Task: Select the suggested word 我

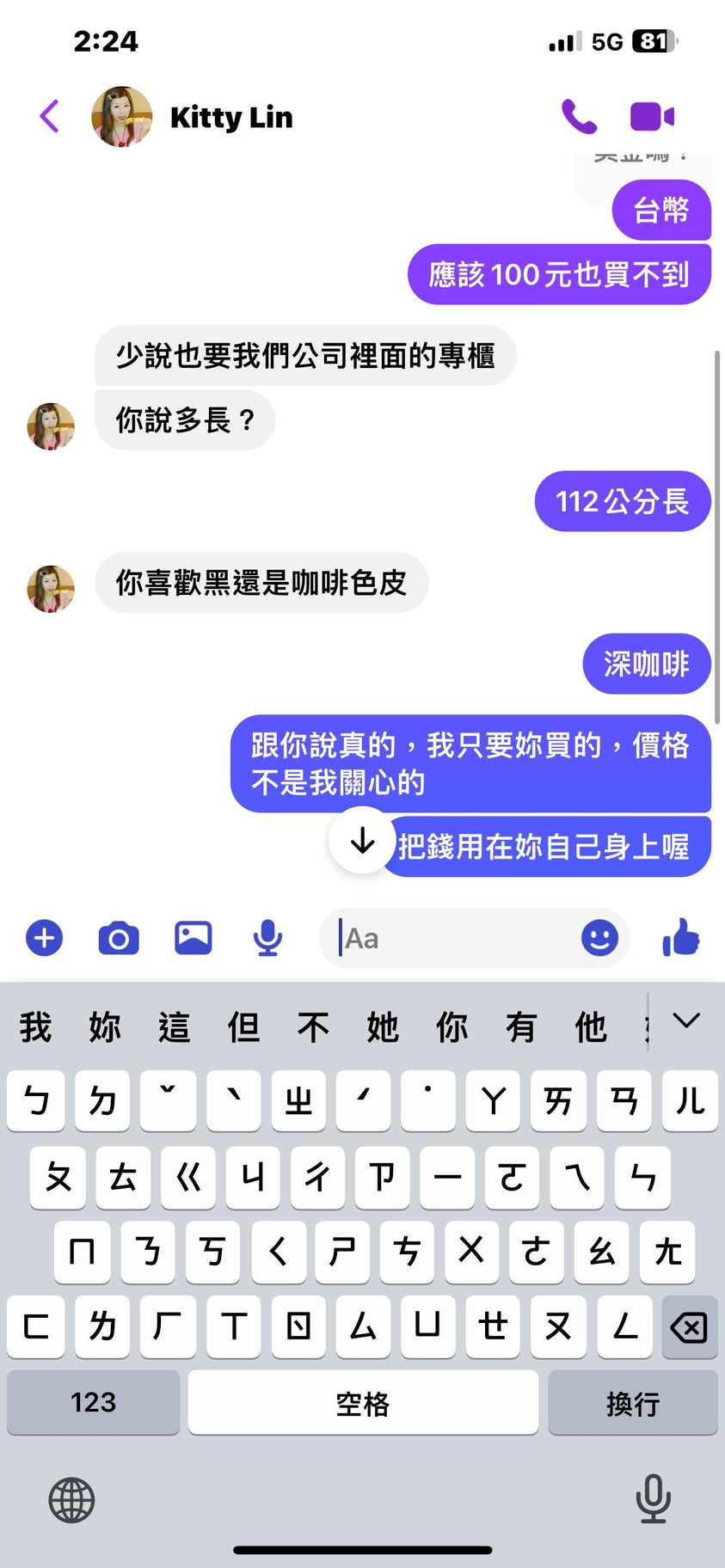Action: [35, 1027]
